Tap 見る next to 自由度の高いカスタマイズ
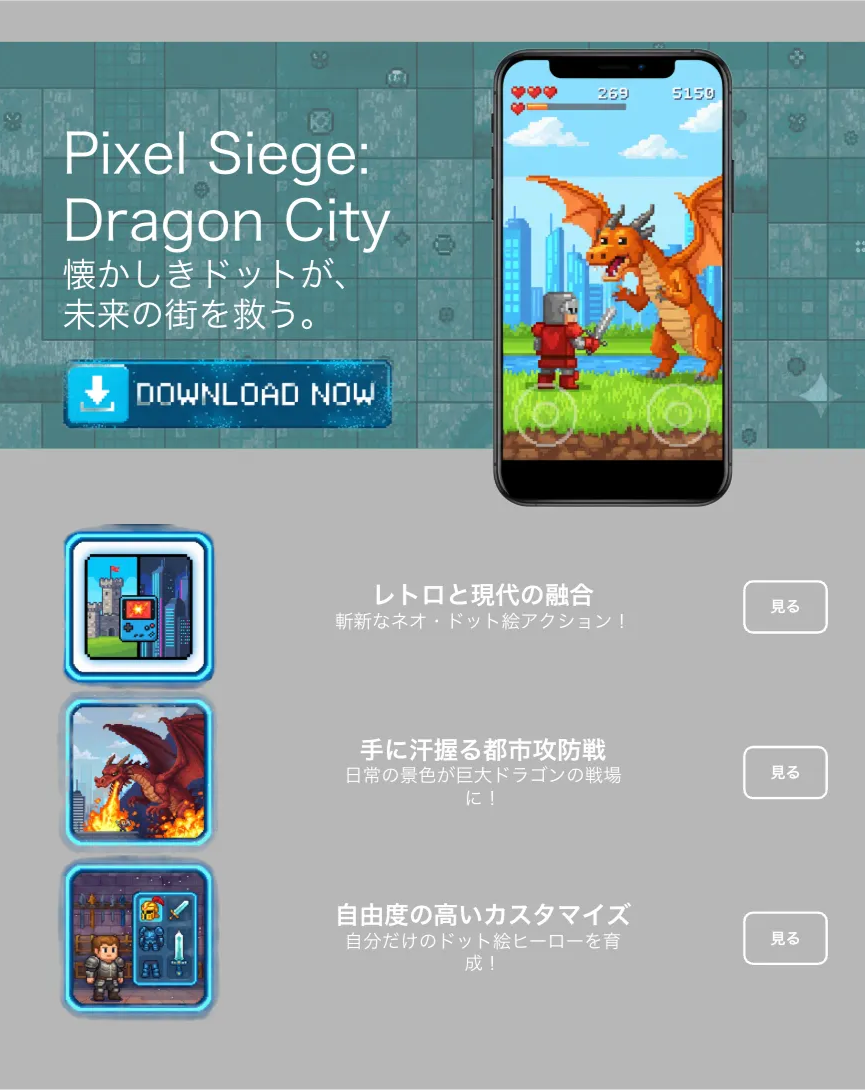 [785, 938]
